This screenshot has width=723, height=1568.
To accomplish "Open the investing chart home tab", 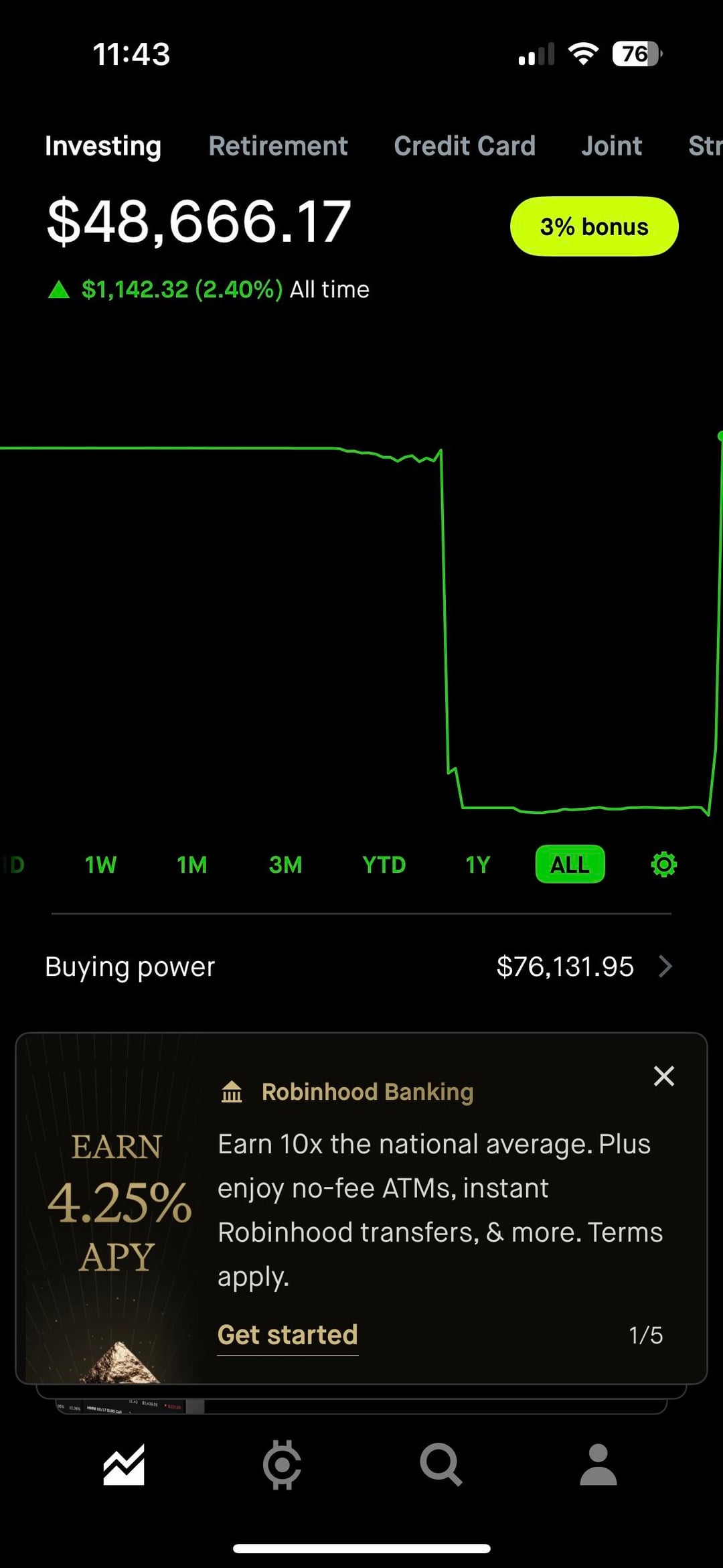I will click(x=124, y=1465).
